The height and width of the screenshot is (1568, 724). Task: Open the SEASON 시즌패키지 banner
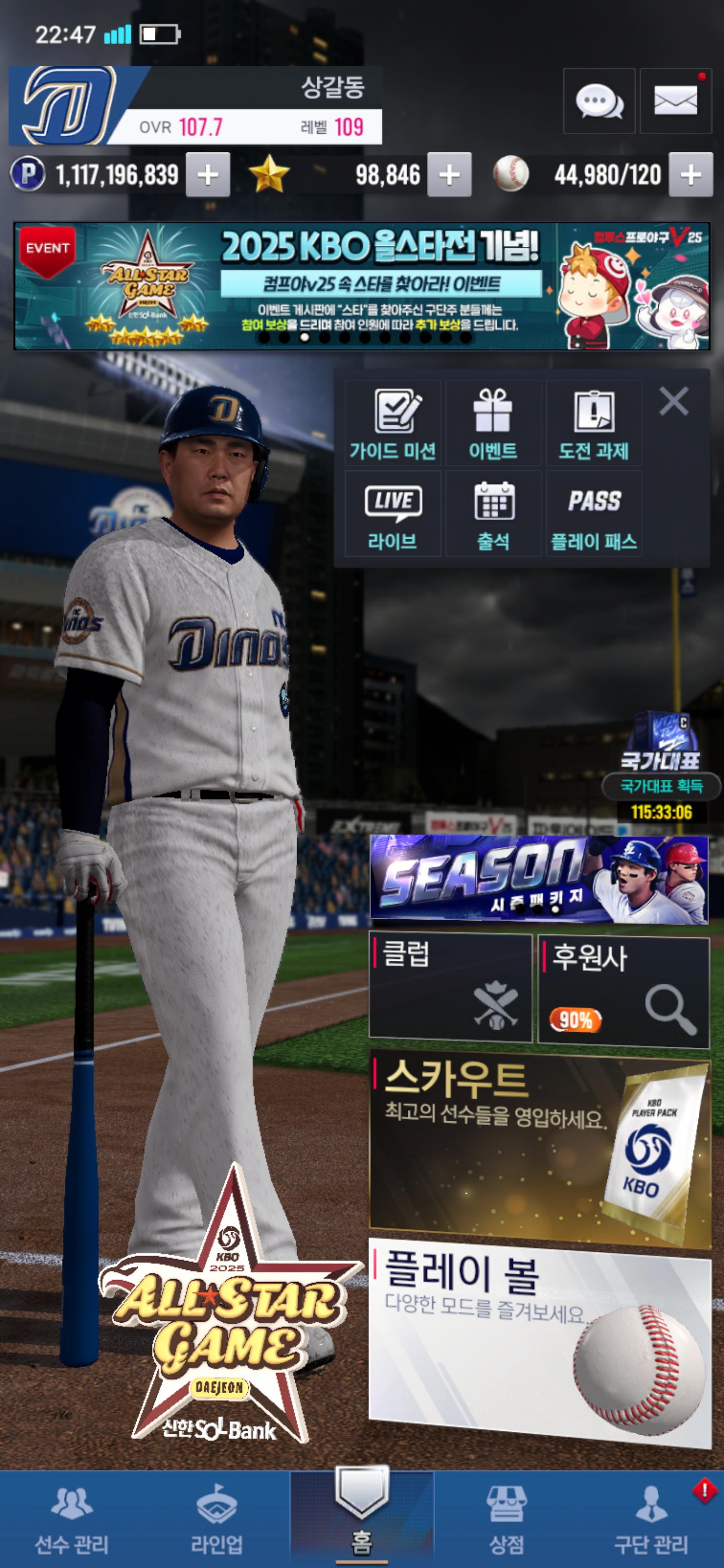click(538, 878)
